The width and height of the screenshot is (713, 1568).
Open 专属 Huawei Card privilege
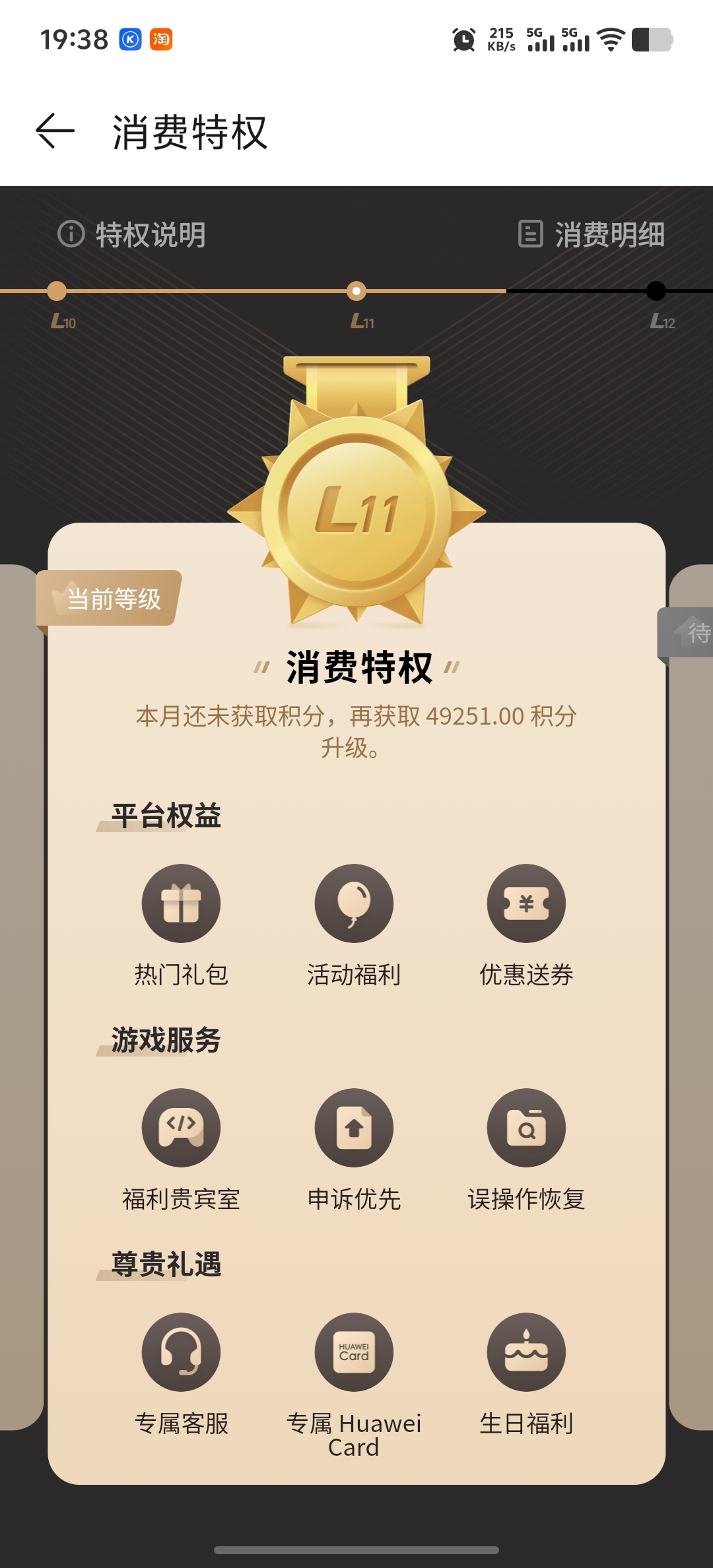click(x=354, y=1353)
